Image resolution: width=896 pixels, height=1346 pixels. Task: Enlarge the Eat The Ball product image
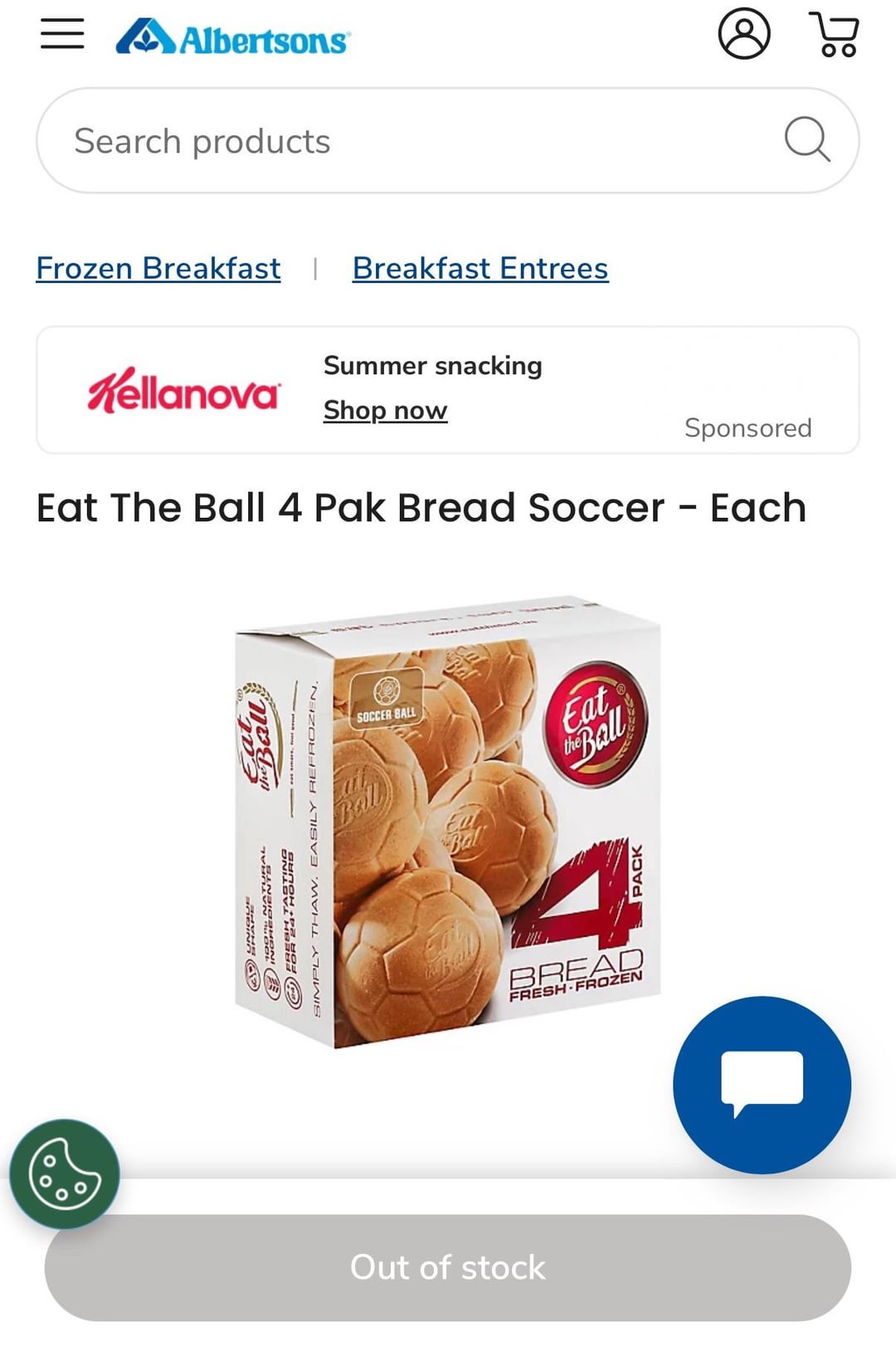point(448,822)
